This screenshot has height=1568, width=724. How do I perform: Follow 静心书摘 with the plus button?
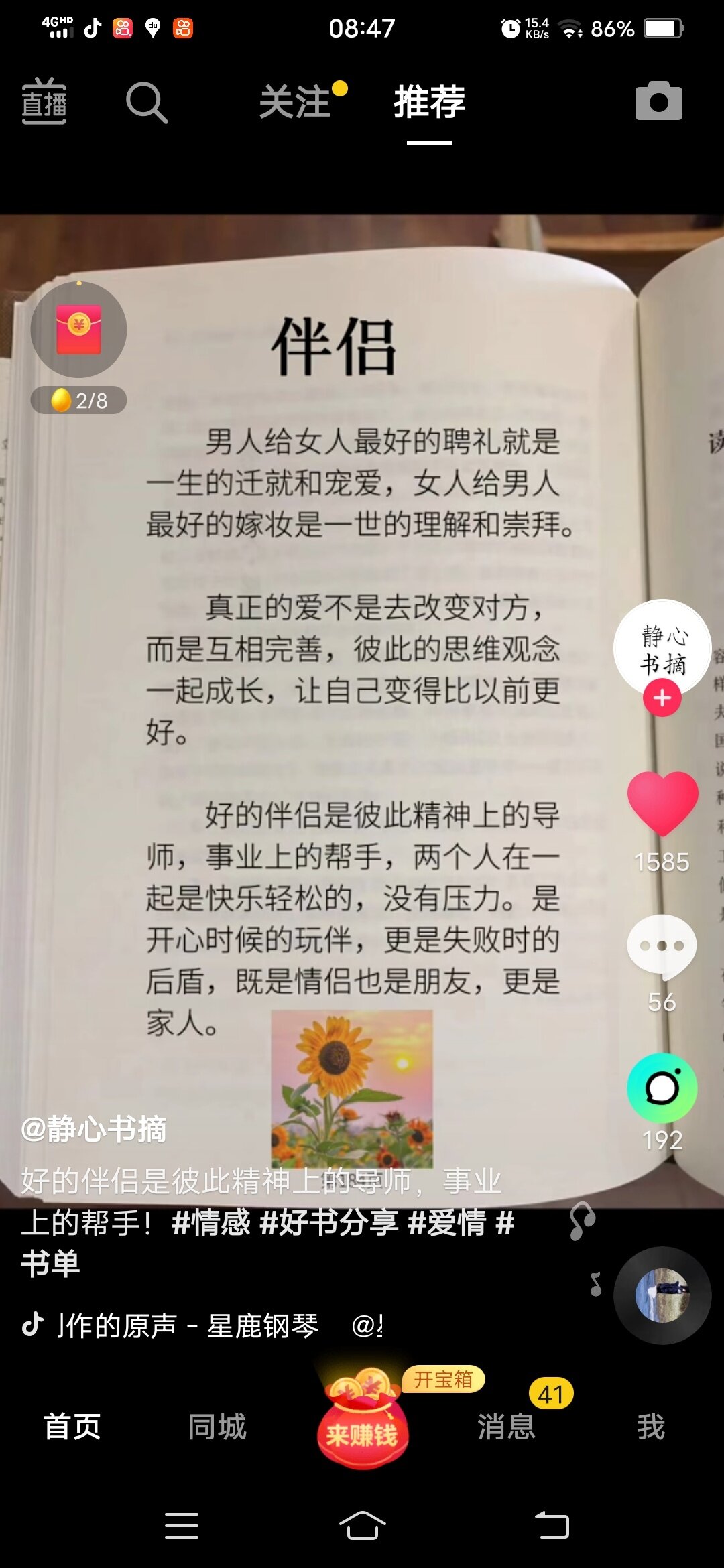point(662,698)
